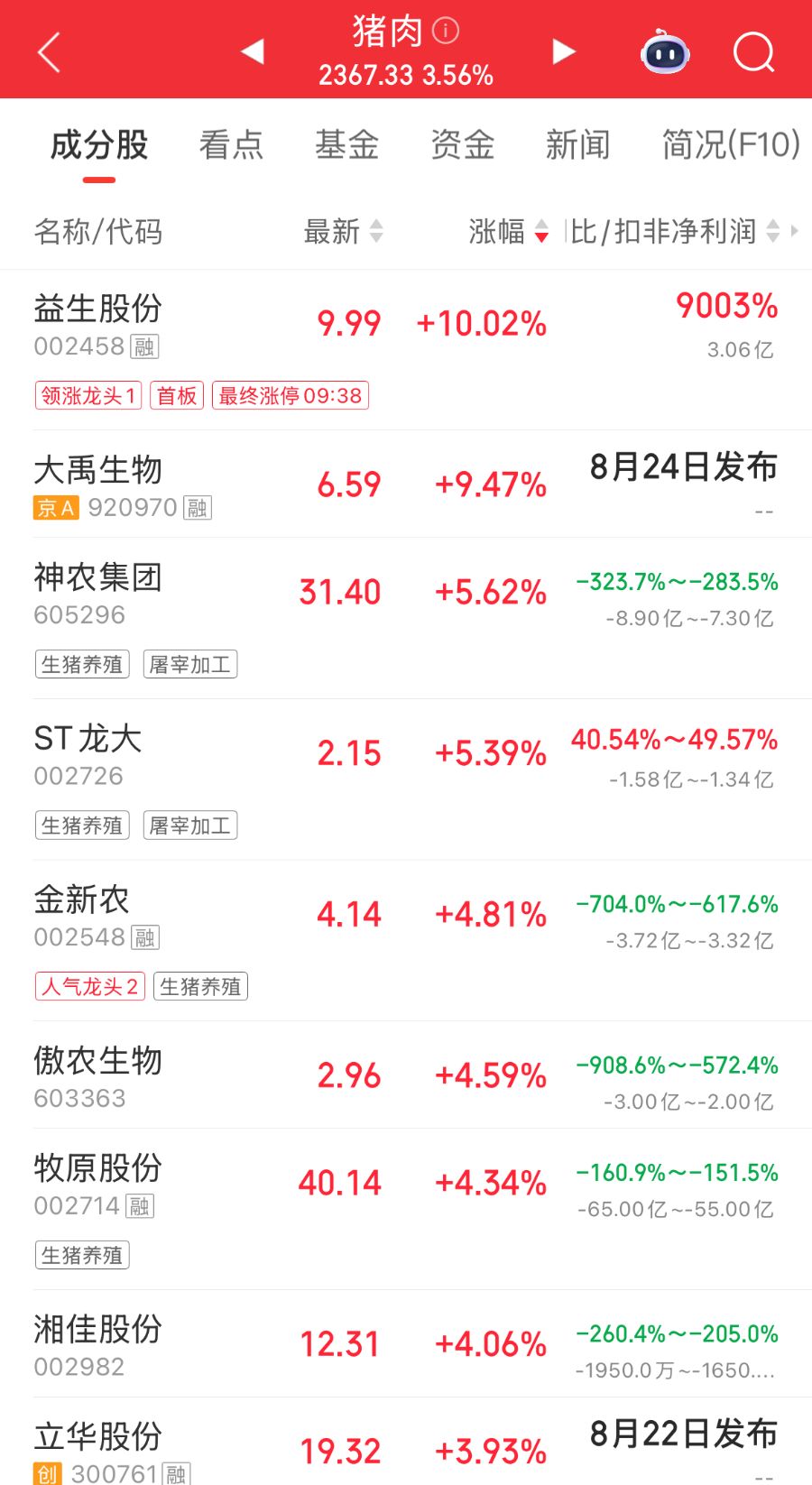Open the stock 益生股份
Viewport: 812px width, 1485px height.
point(406,350)
